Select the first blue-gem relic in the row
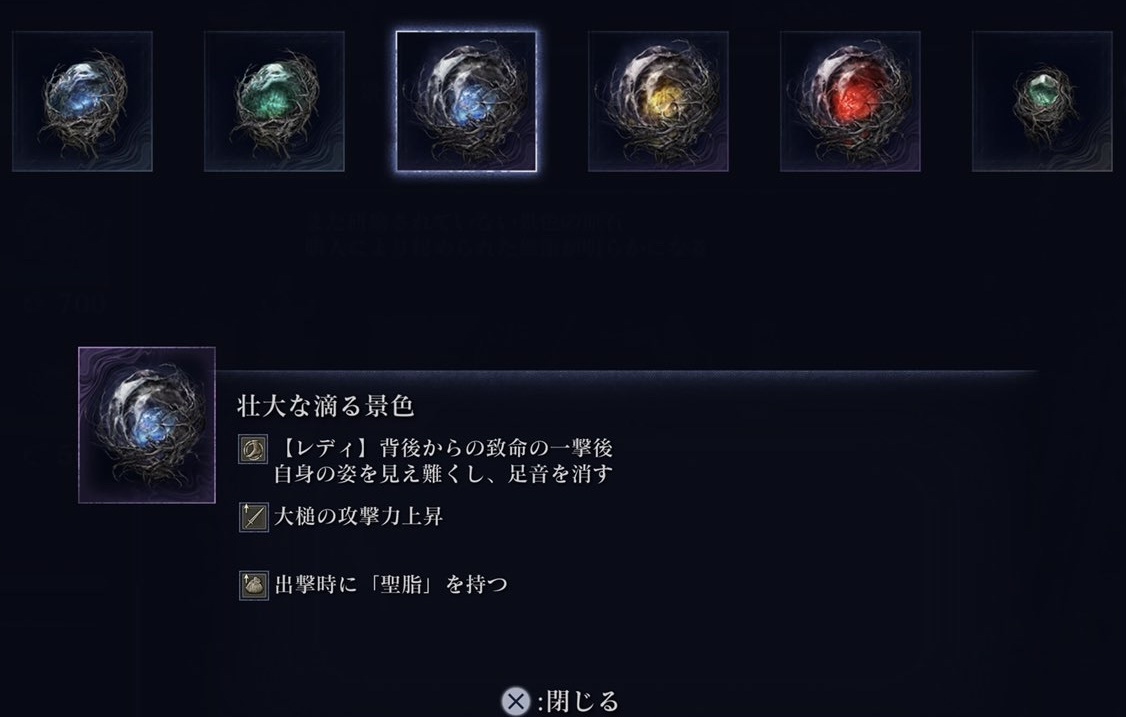The image size is (1126, 717). tap(82, 101)
